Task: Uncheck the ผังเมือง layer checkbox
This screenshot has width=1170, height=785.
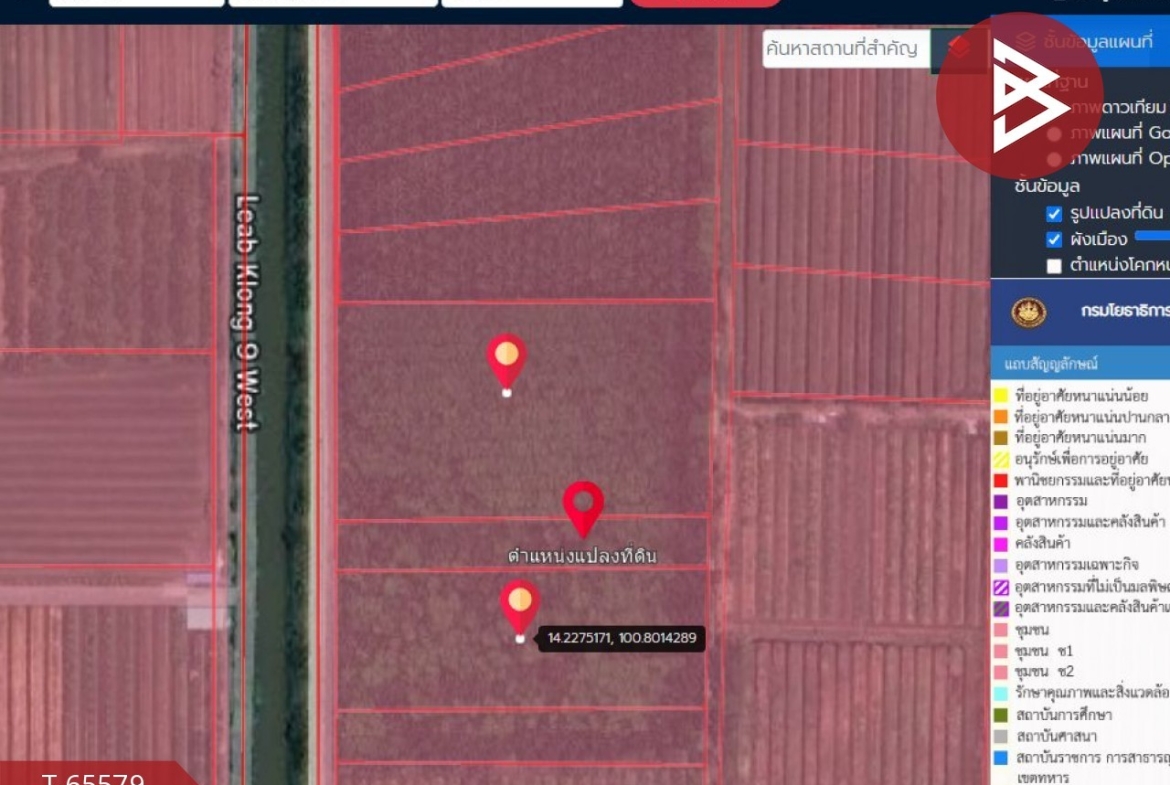Action: click(1053, 239)
